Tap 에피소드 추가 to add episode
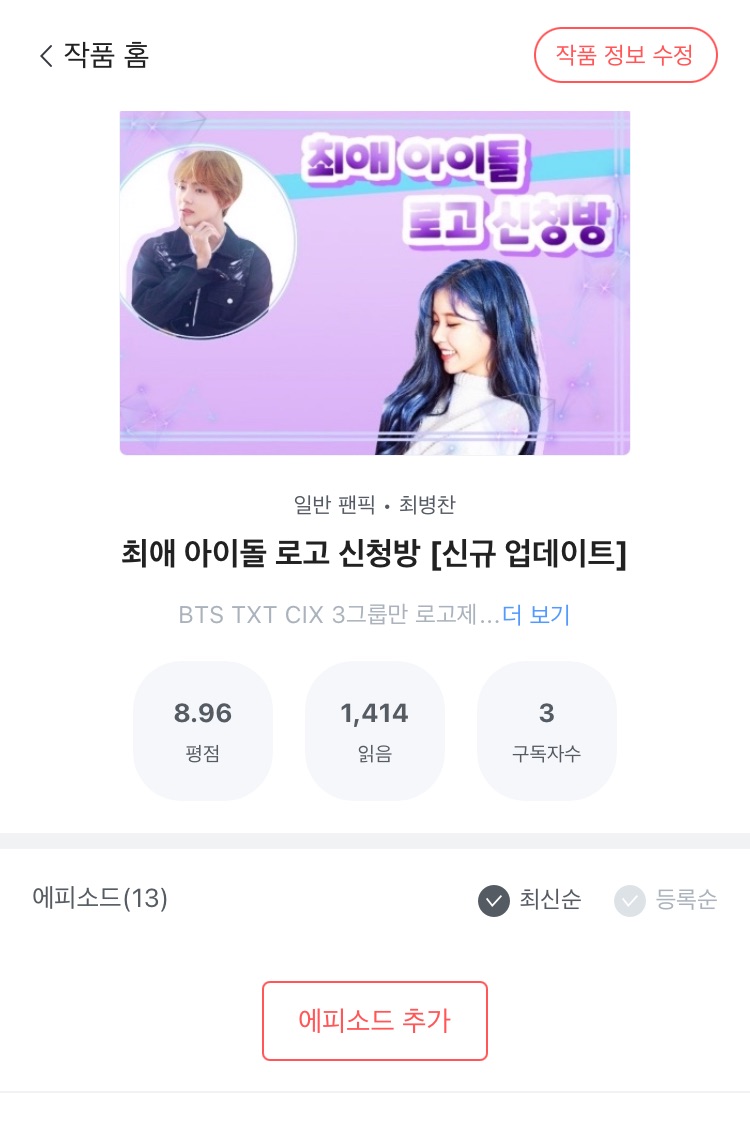 point(374,1021)
